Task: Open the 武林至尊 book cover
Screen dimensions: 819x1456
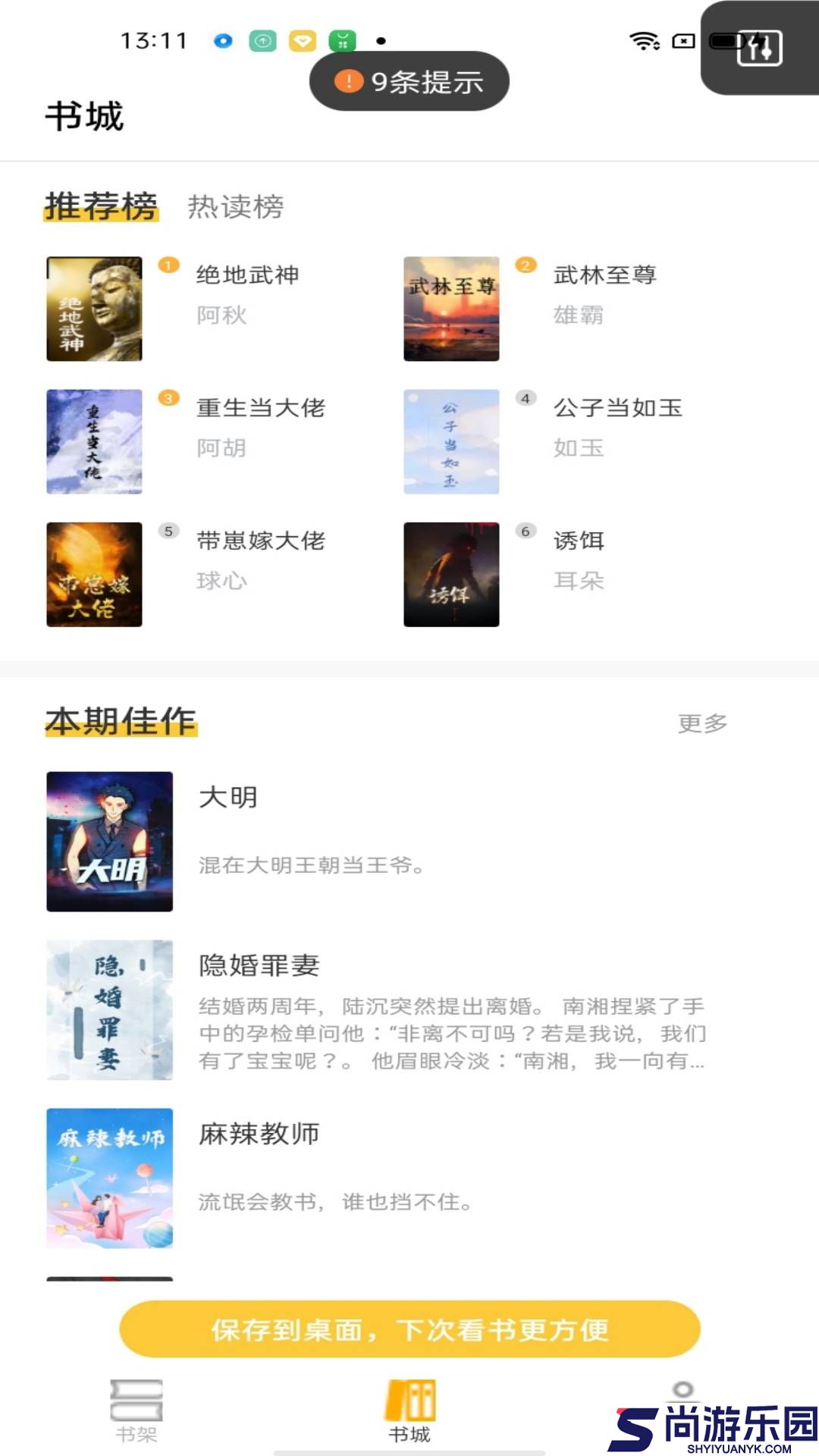Action: [x=451, y=309]
